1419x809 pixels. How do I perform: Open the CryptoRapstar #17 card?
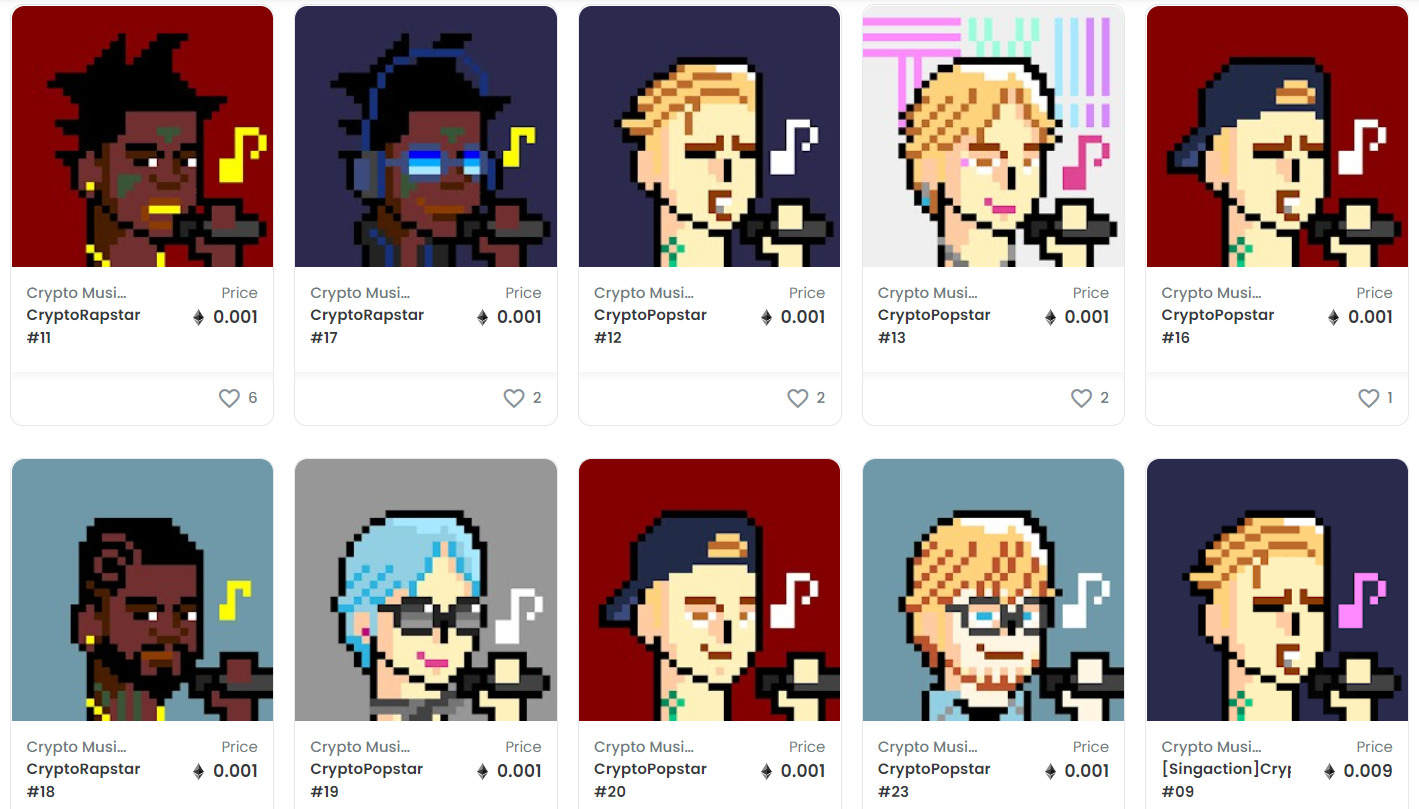click(x=426, y=137)
